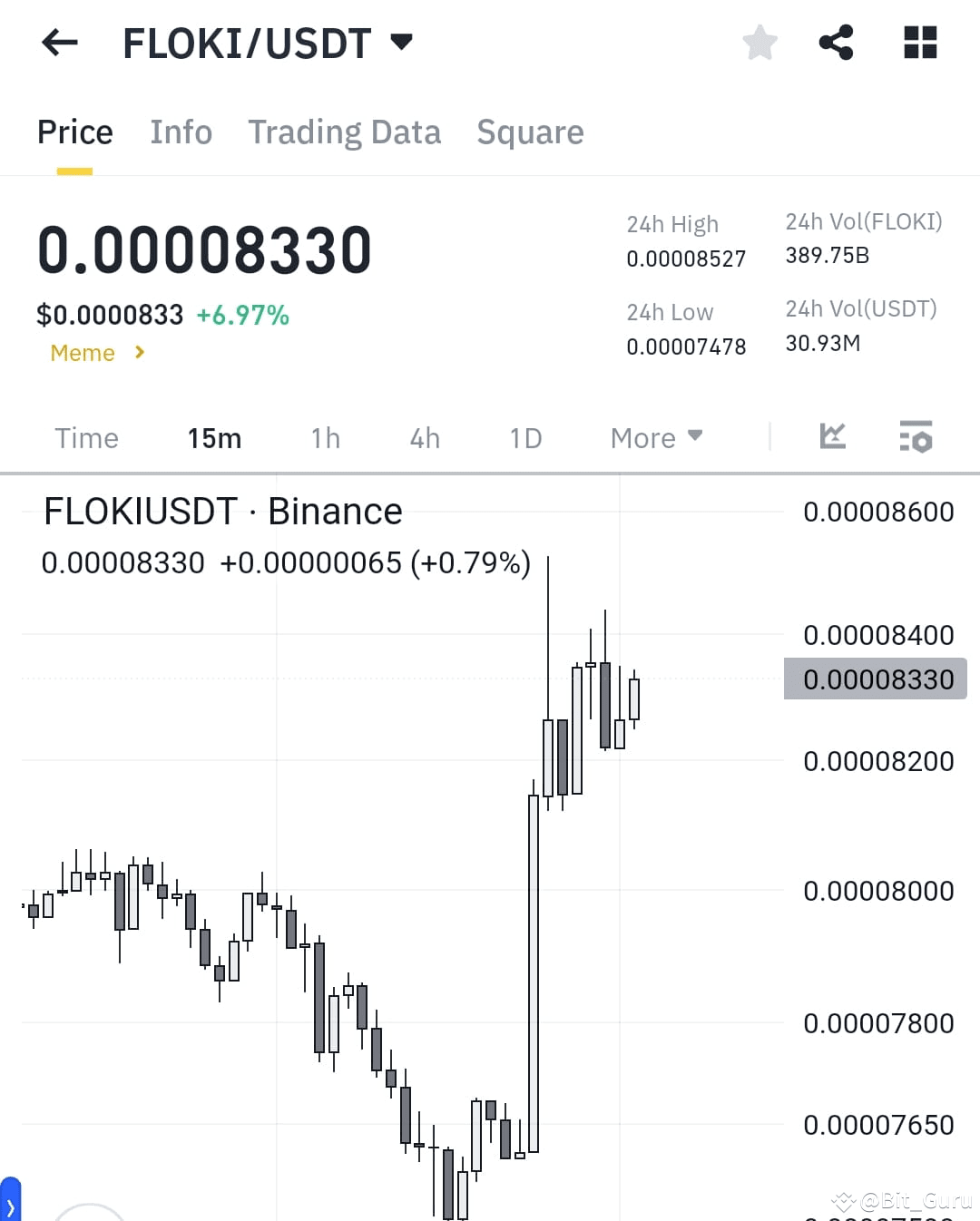Click the 24h High value 0.00008527

point(685,259)
